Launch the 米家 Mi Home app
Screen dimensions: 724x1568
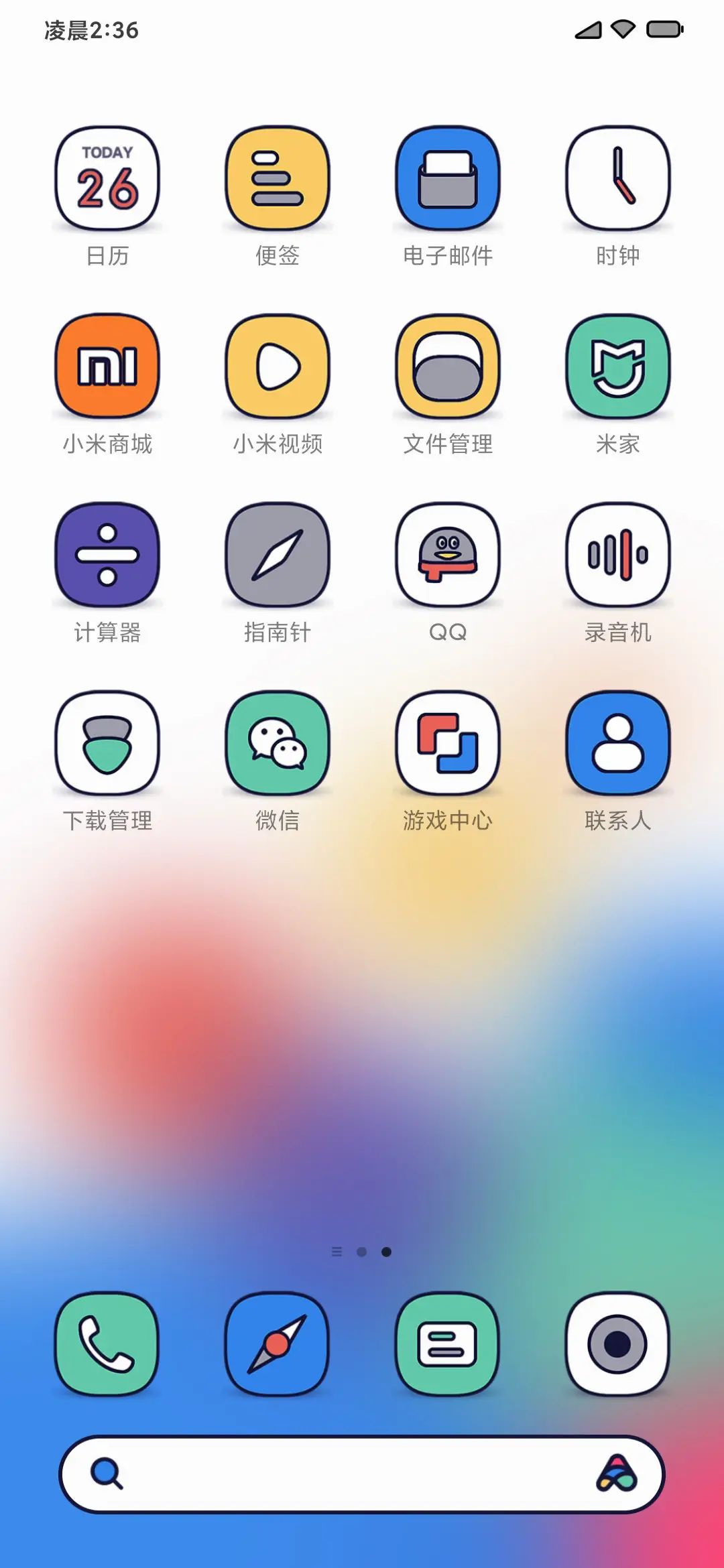click(617, 367)
